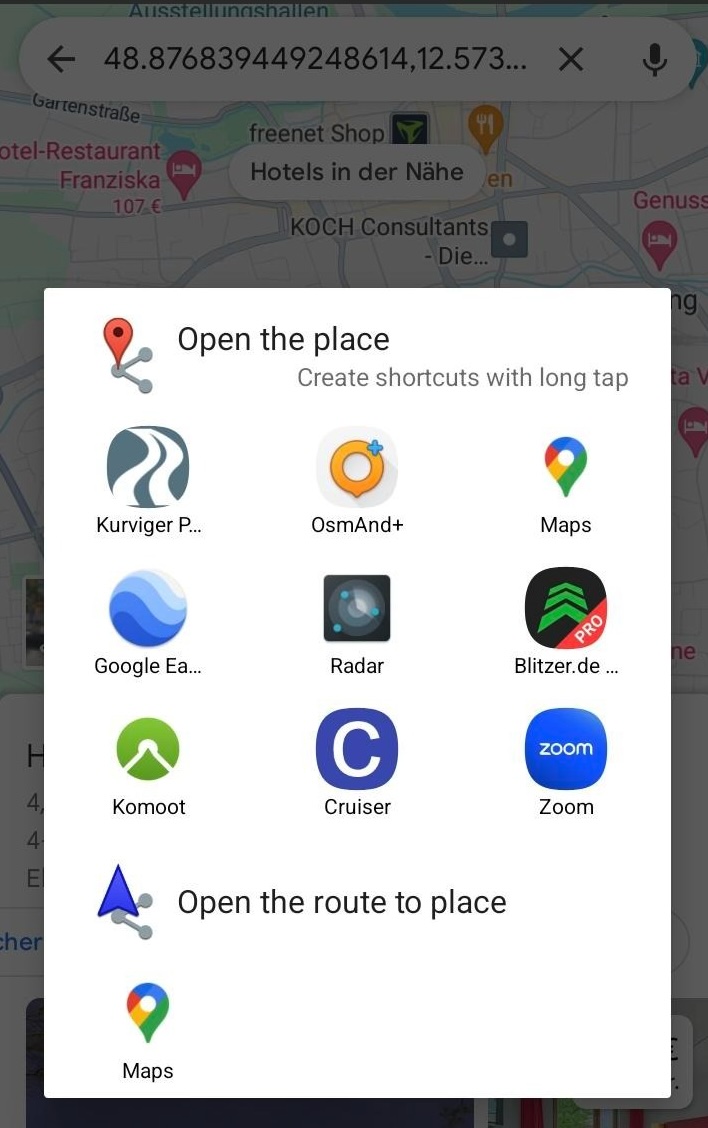
Task: Choose Maps under Open the route to place
Action: pyautogui.click(x=148, y=1014)
